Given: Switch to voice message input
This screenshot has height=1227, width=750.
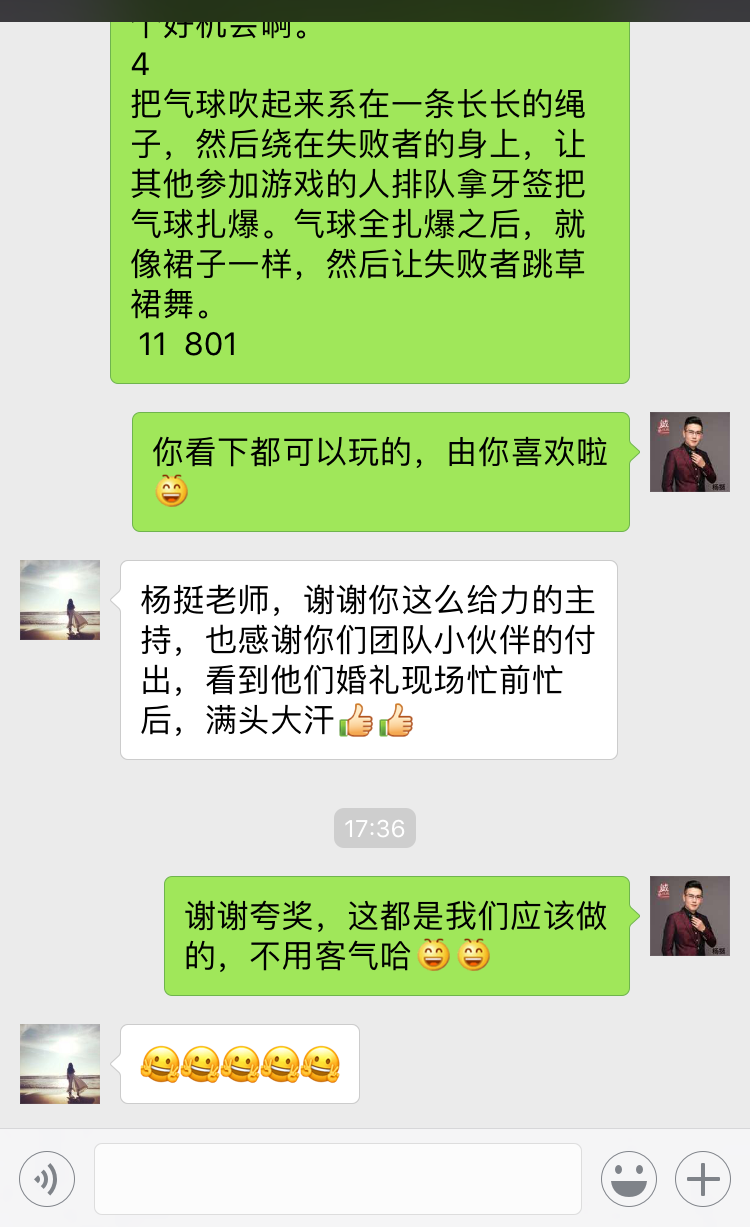Looking at the screenshot, I should tap(47, 1179).
